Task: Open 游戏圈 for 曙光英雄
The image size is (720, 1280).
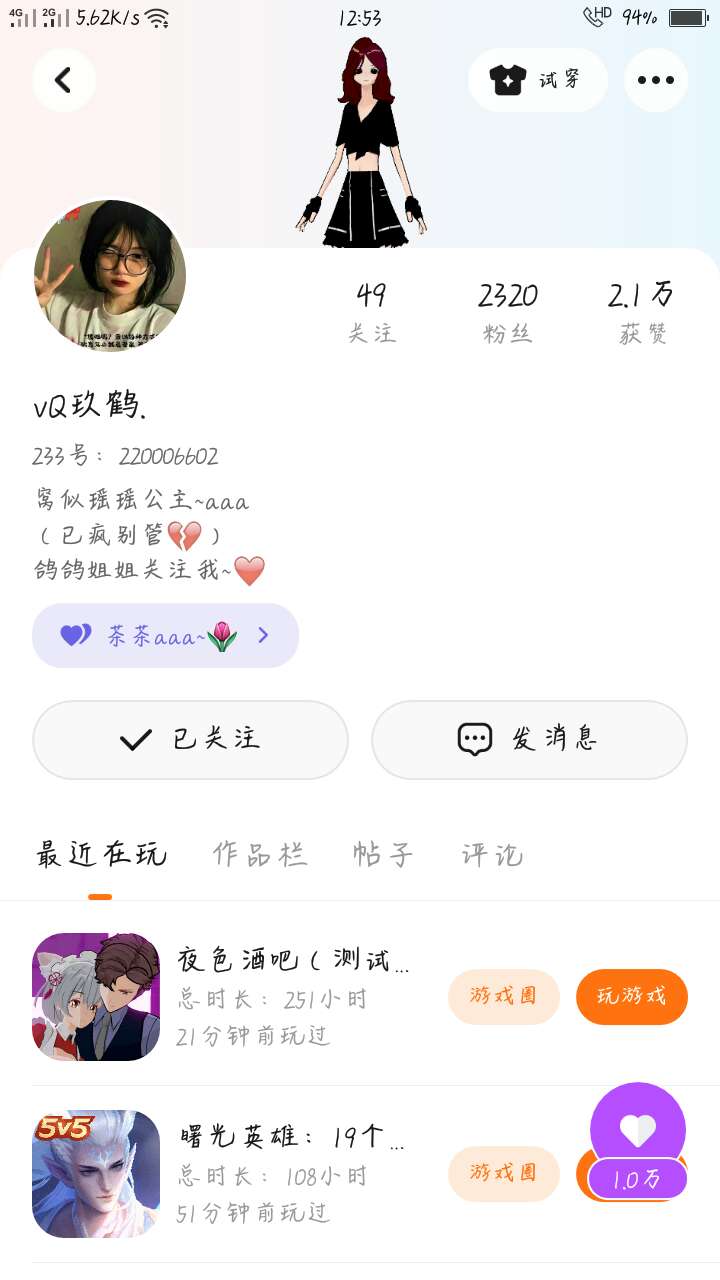Action: coord(504,1173)
